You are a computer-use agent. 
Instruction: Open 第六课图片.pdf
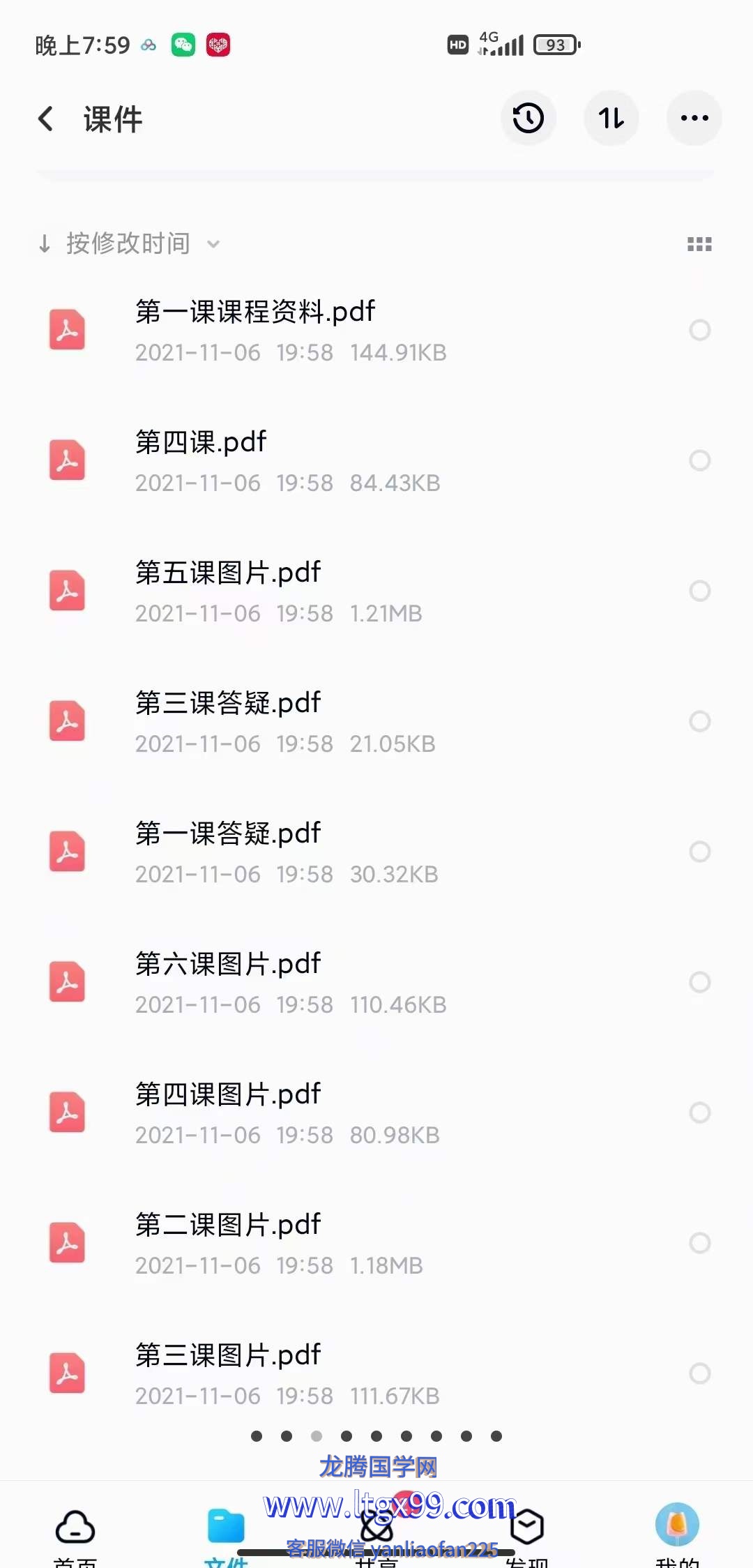point(376,982)
